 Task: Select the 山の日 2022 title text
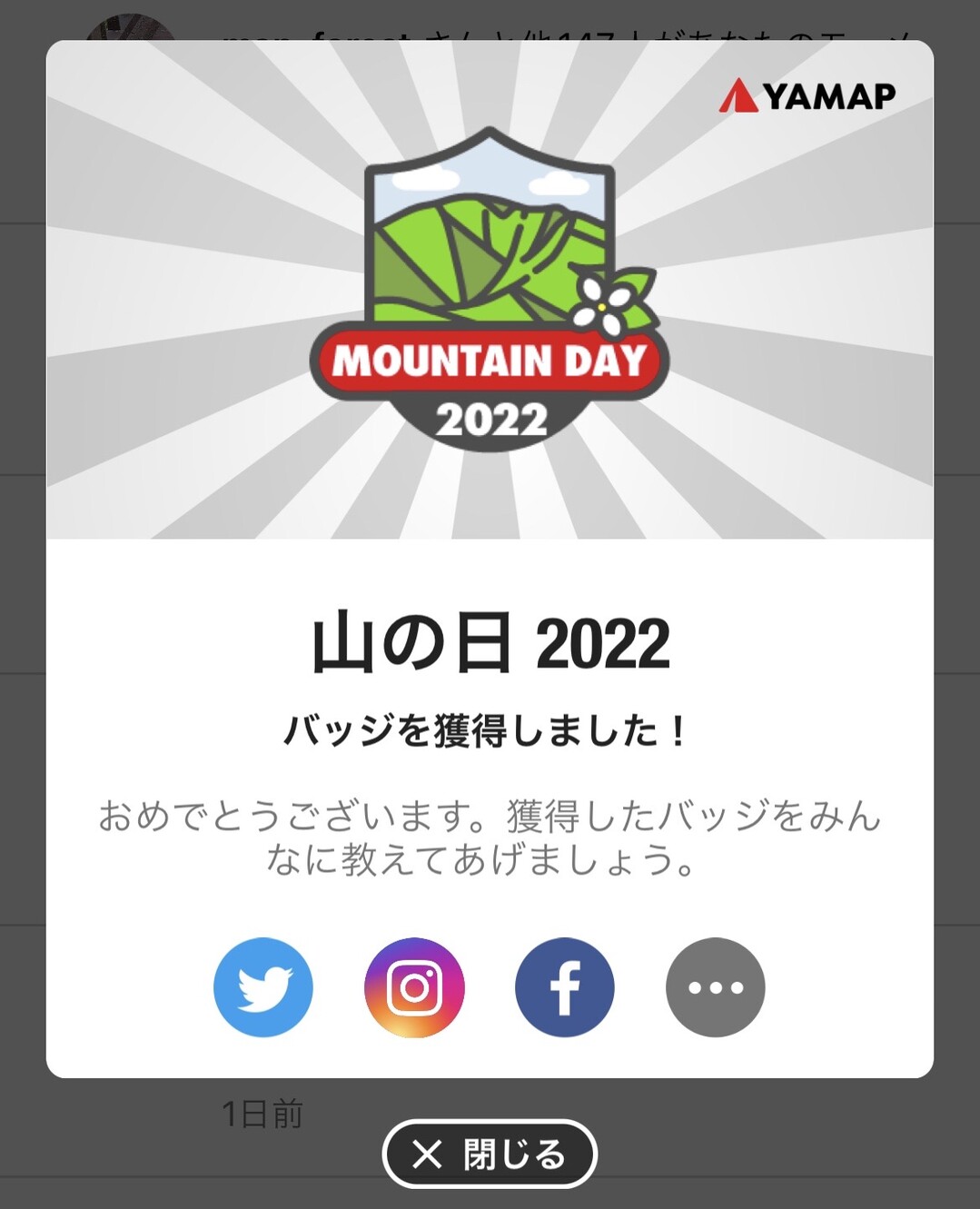[x=490, y=640]
